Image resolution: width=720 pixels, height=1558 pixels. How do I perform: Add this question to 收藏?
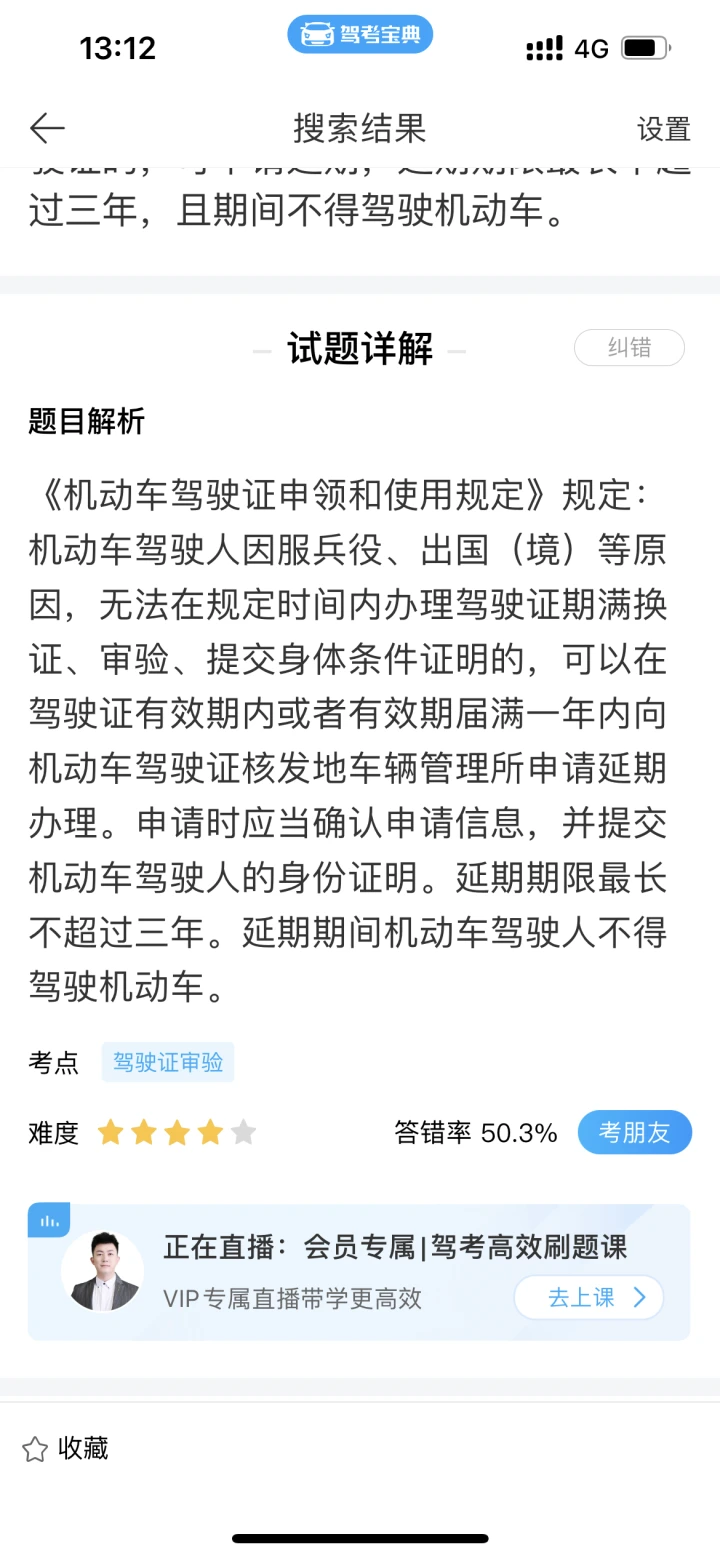(66, 1448)
